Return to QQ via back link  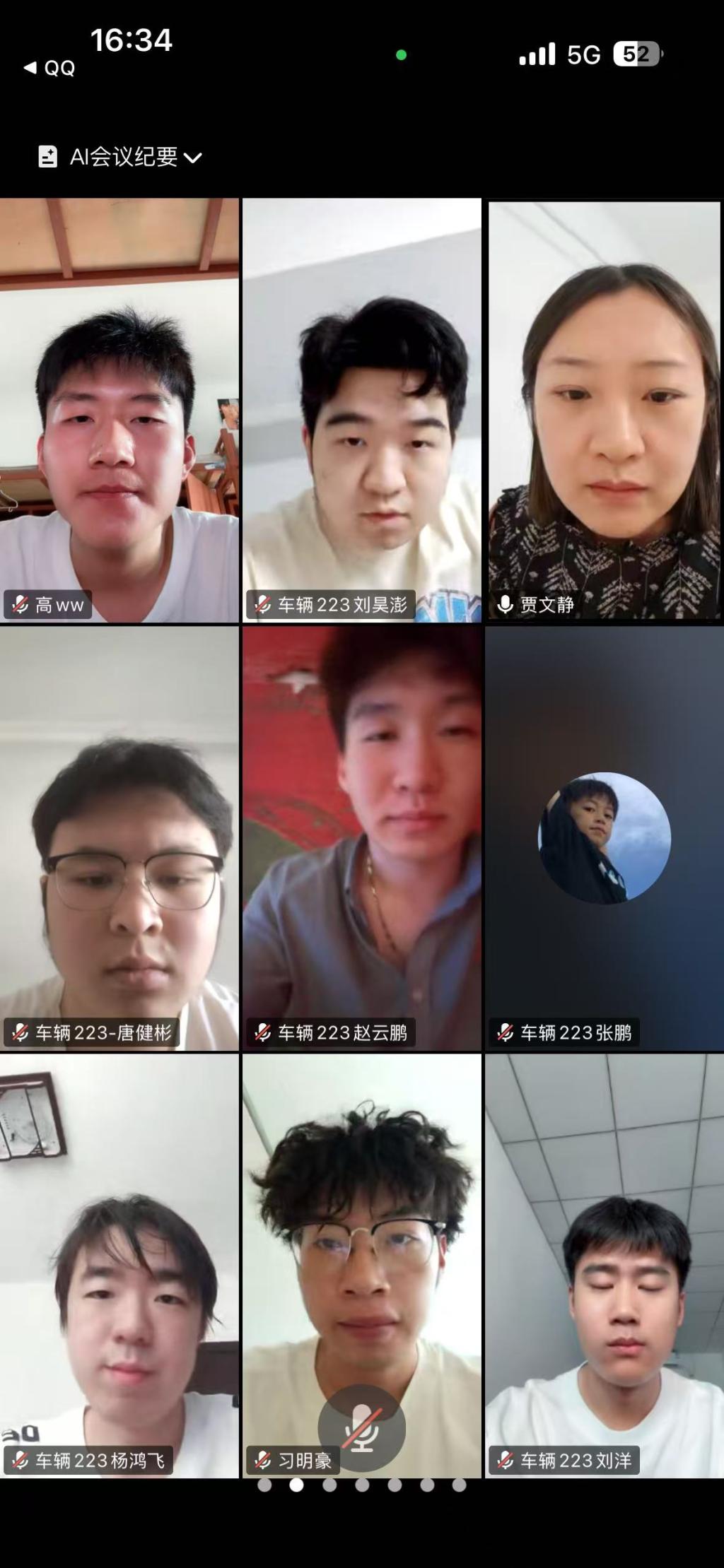point(49,69)
